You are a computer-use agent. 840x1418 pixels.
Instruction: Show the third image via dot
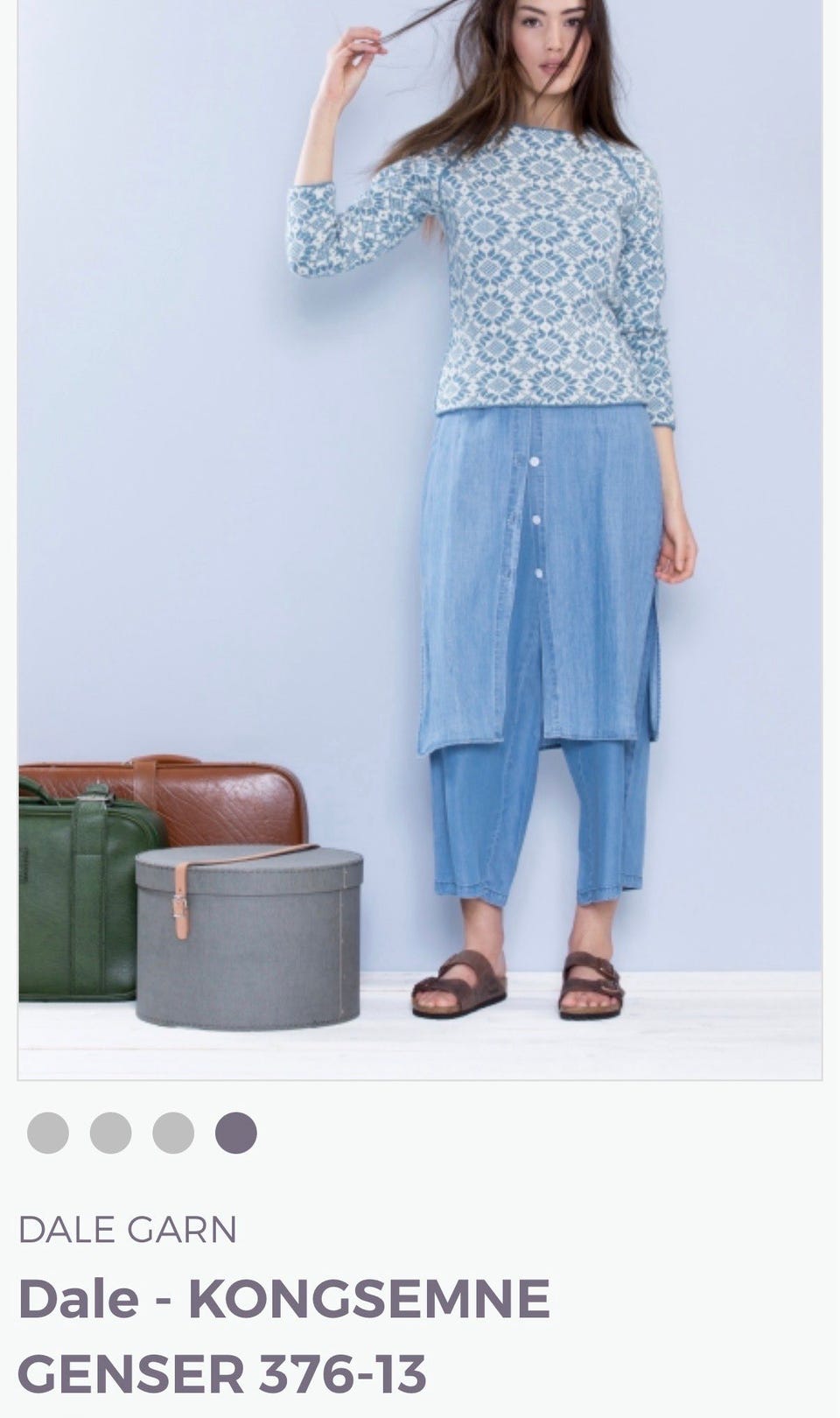click(x=173, y=1133)
